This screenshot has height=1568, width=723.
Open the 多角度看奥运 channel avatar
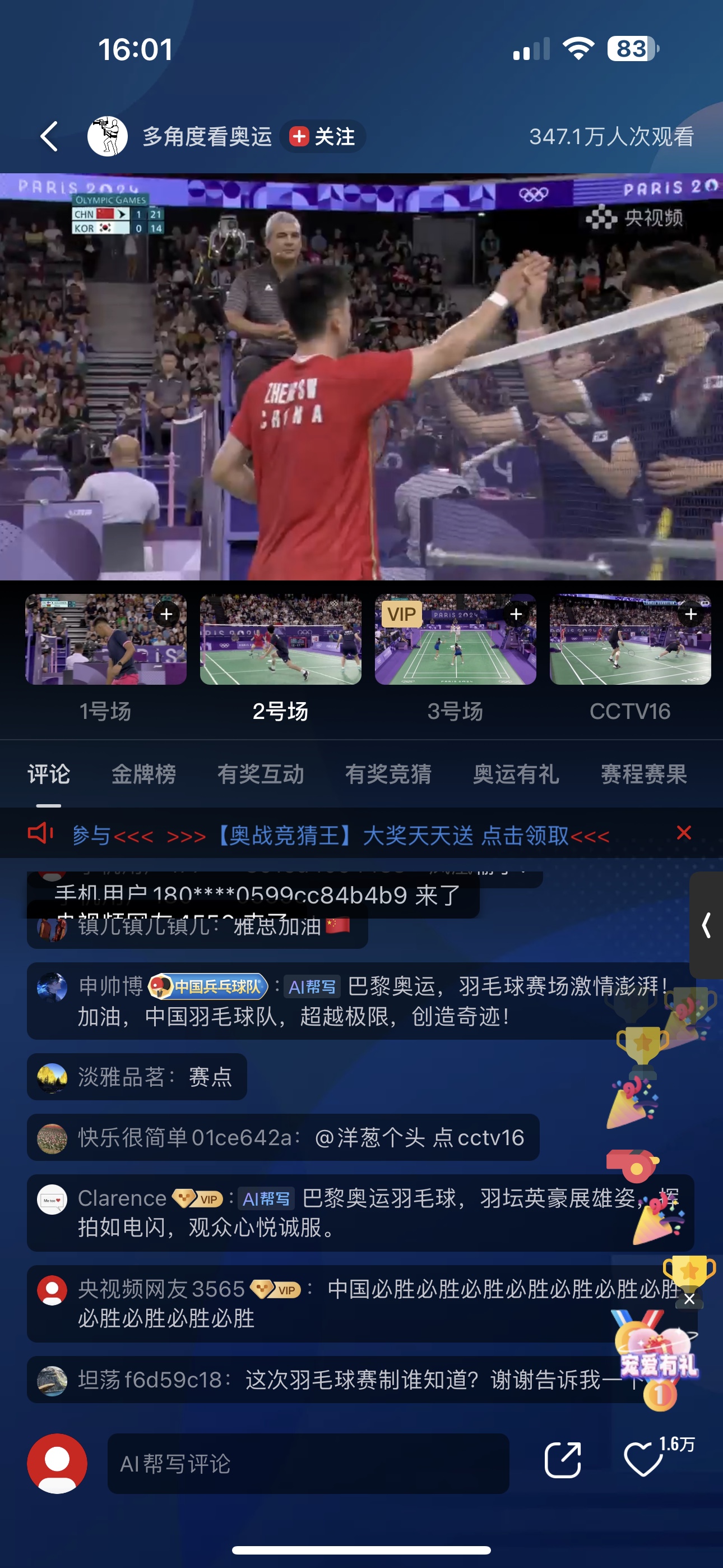(x=108, y=136)
